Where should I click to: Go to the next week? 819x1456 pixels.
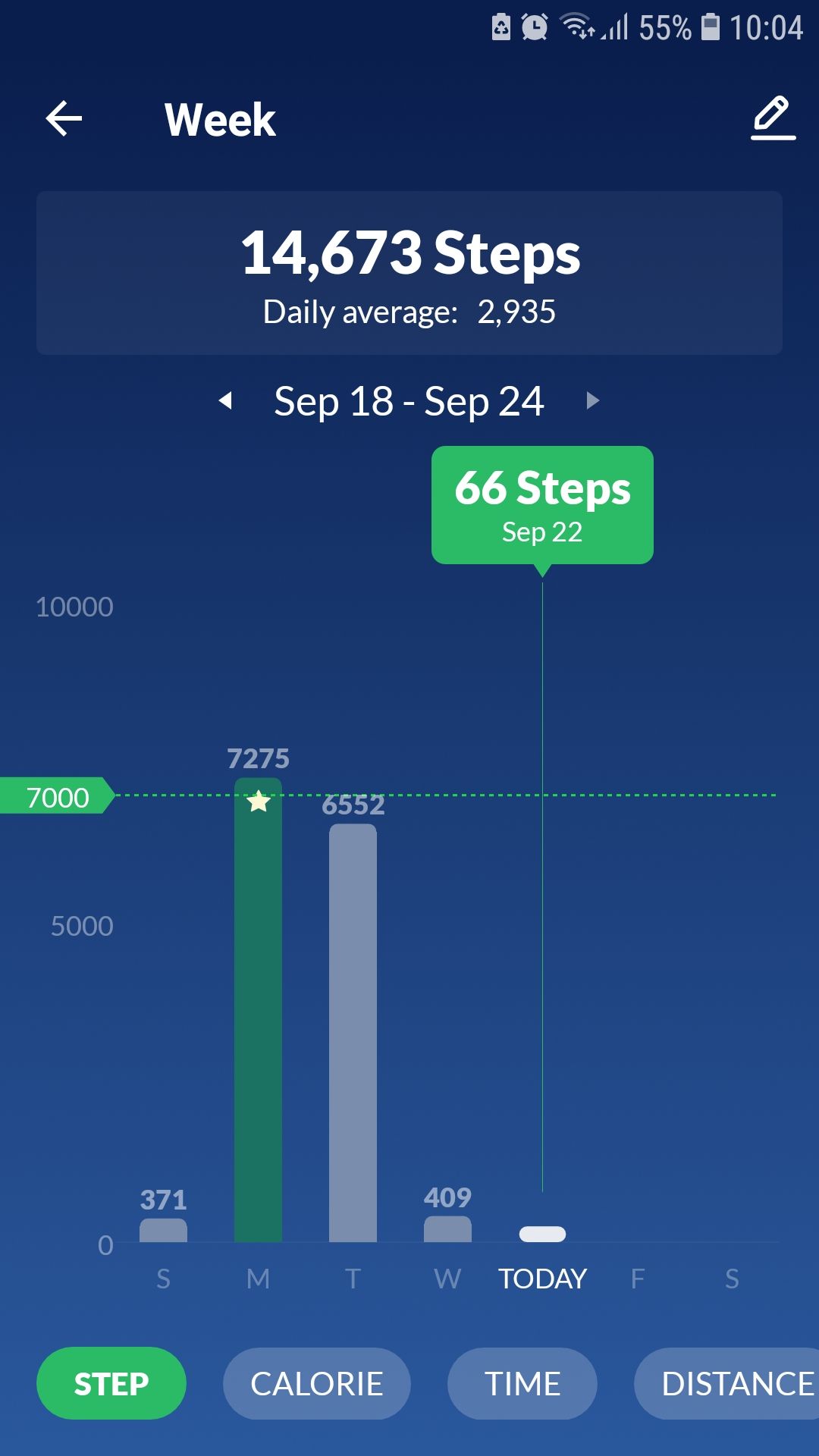tap(593, 400)
